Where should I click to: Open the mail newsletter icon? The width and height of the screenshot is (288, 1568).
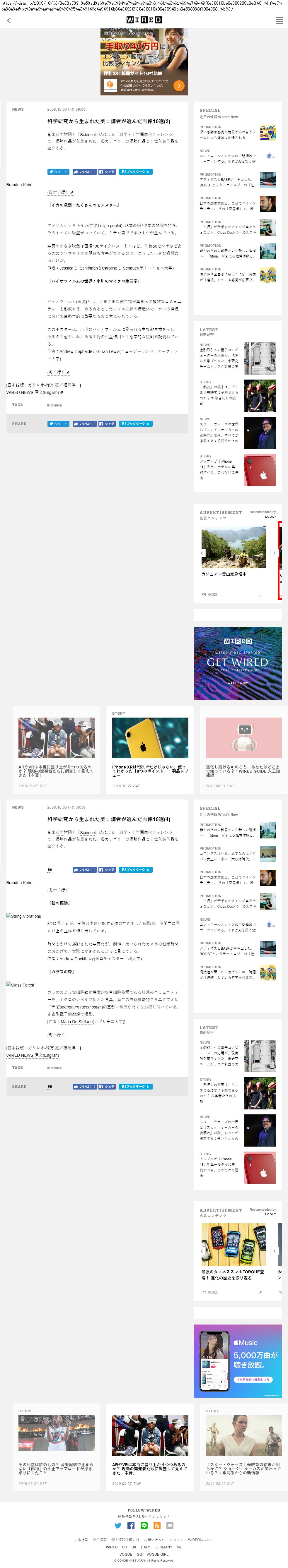click(x=170, y=1525)
